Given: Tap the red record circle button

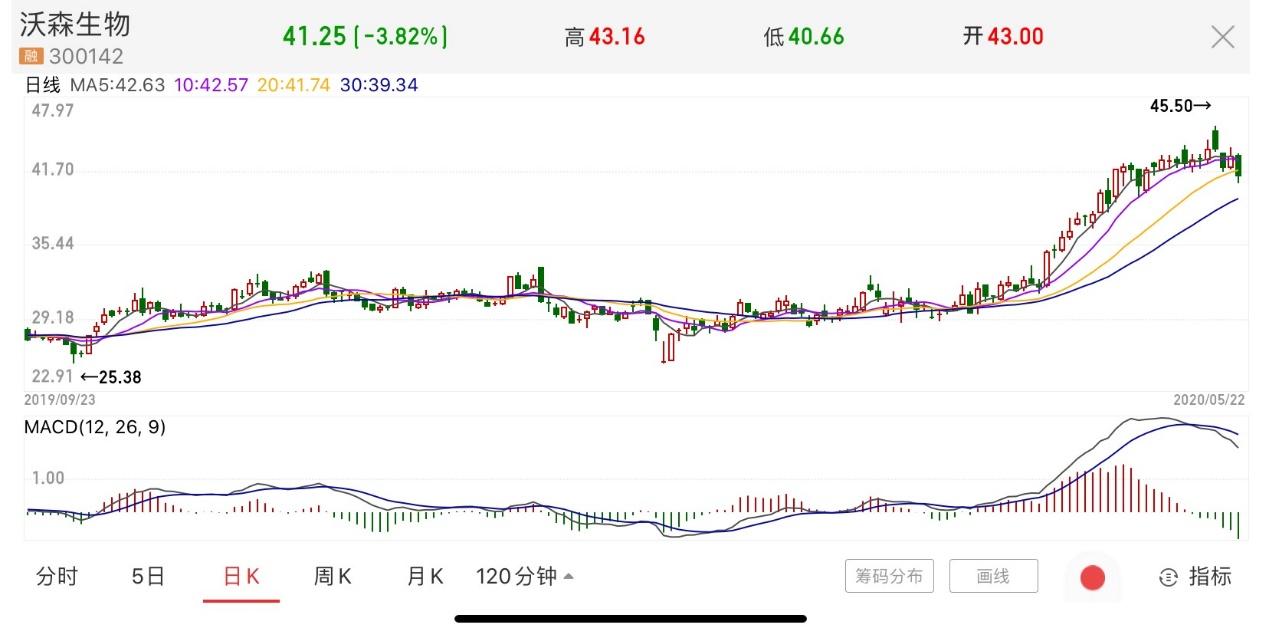Looking at the screenshot, I should (x=1092, y=577).
